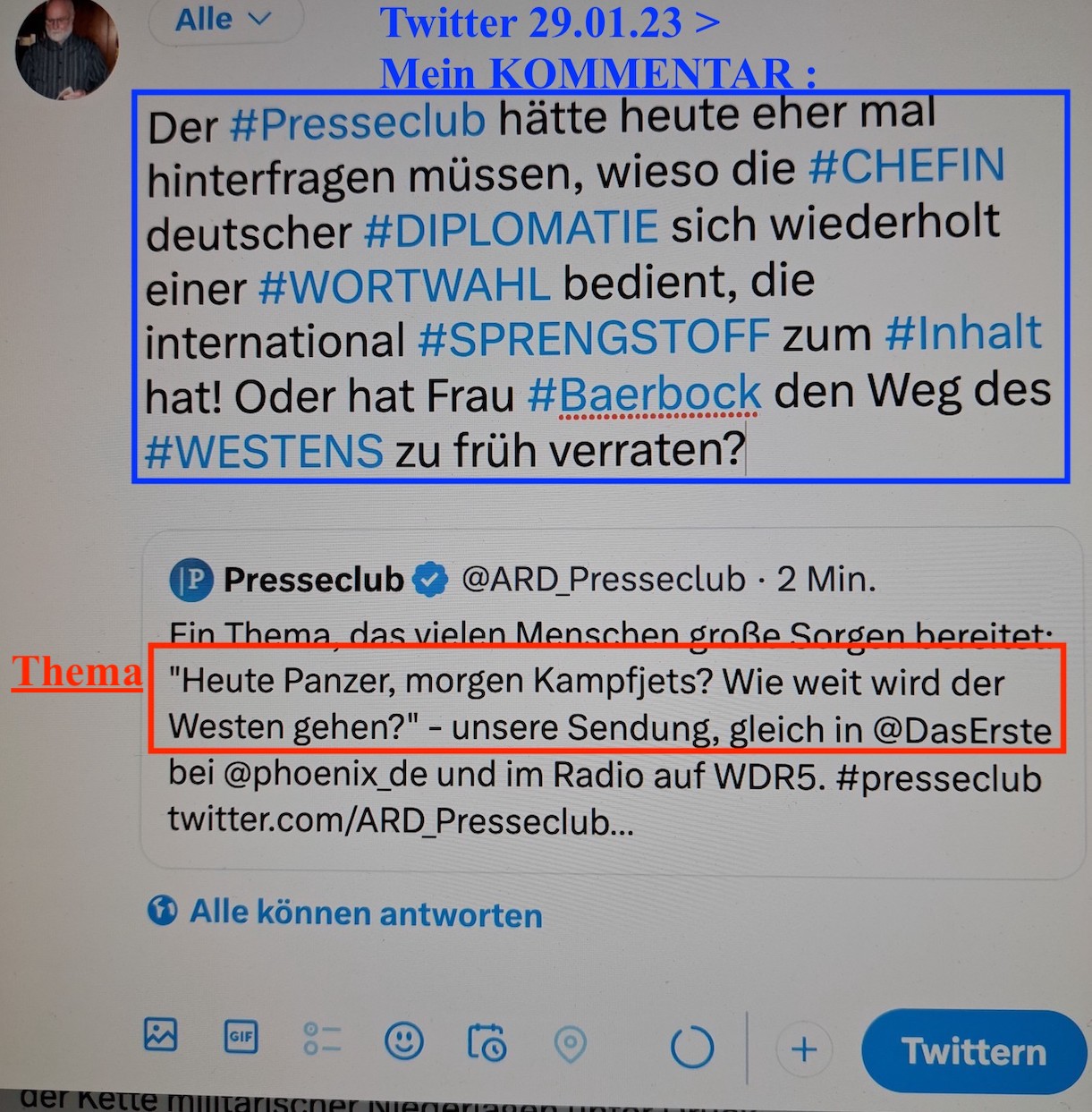
Task: Add another tweet with the plus button
Action: [804, 1049]
